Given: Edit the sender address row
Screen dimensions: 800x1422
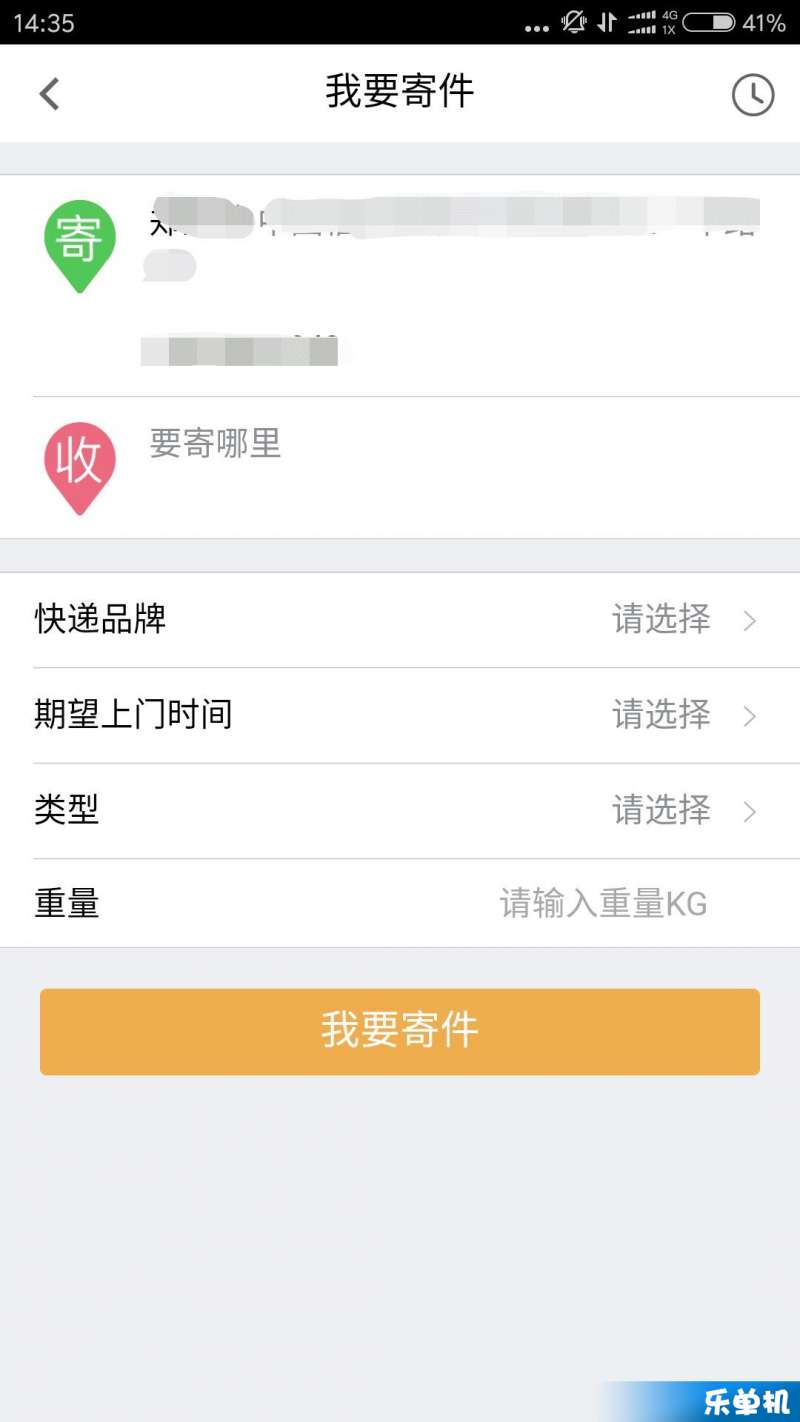Looking at the screenshot, I should point(400,286).
